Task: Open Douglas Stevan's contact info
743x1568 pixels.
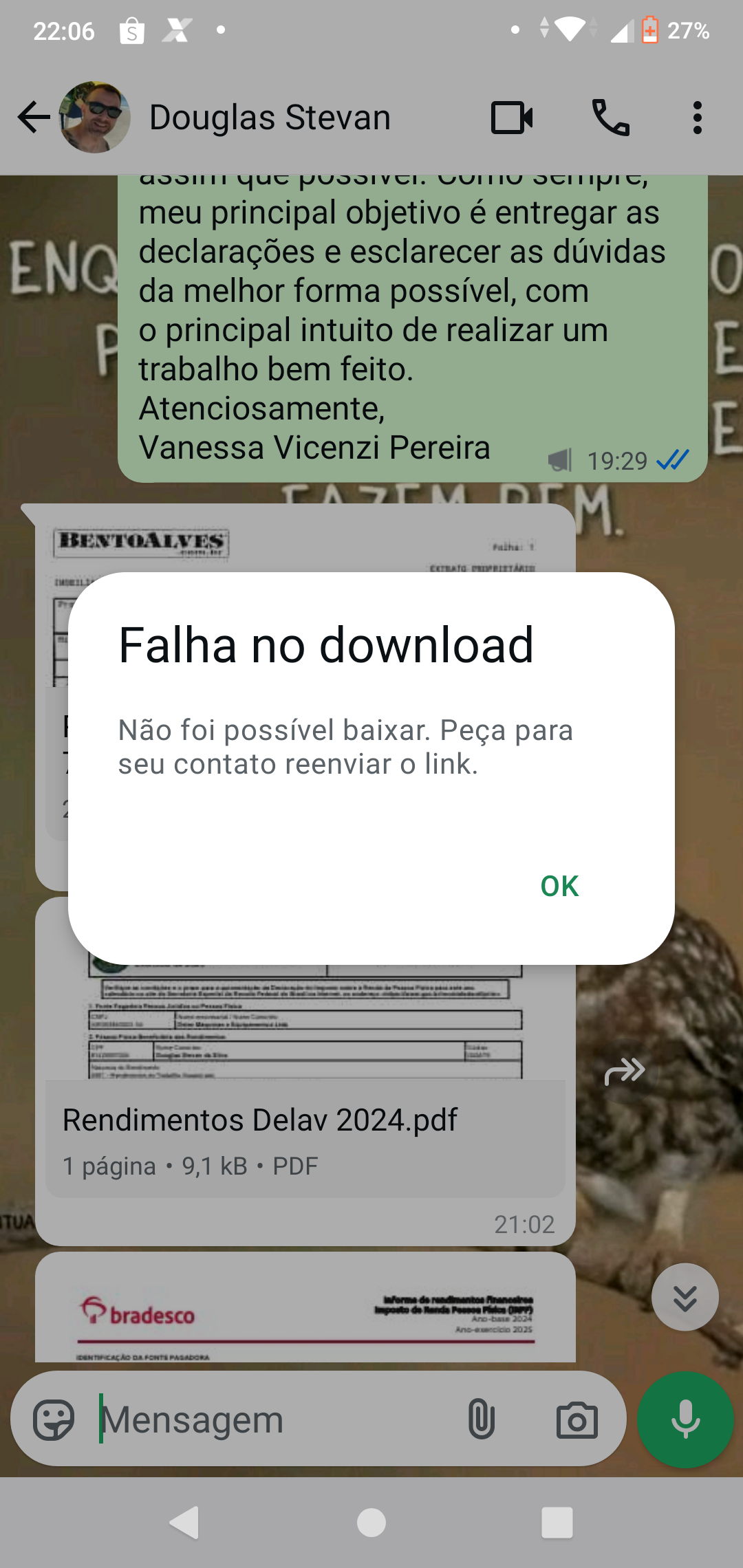Action: (x=270, y=118)
